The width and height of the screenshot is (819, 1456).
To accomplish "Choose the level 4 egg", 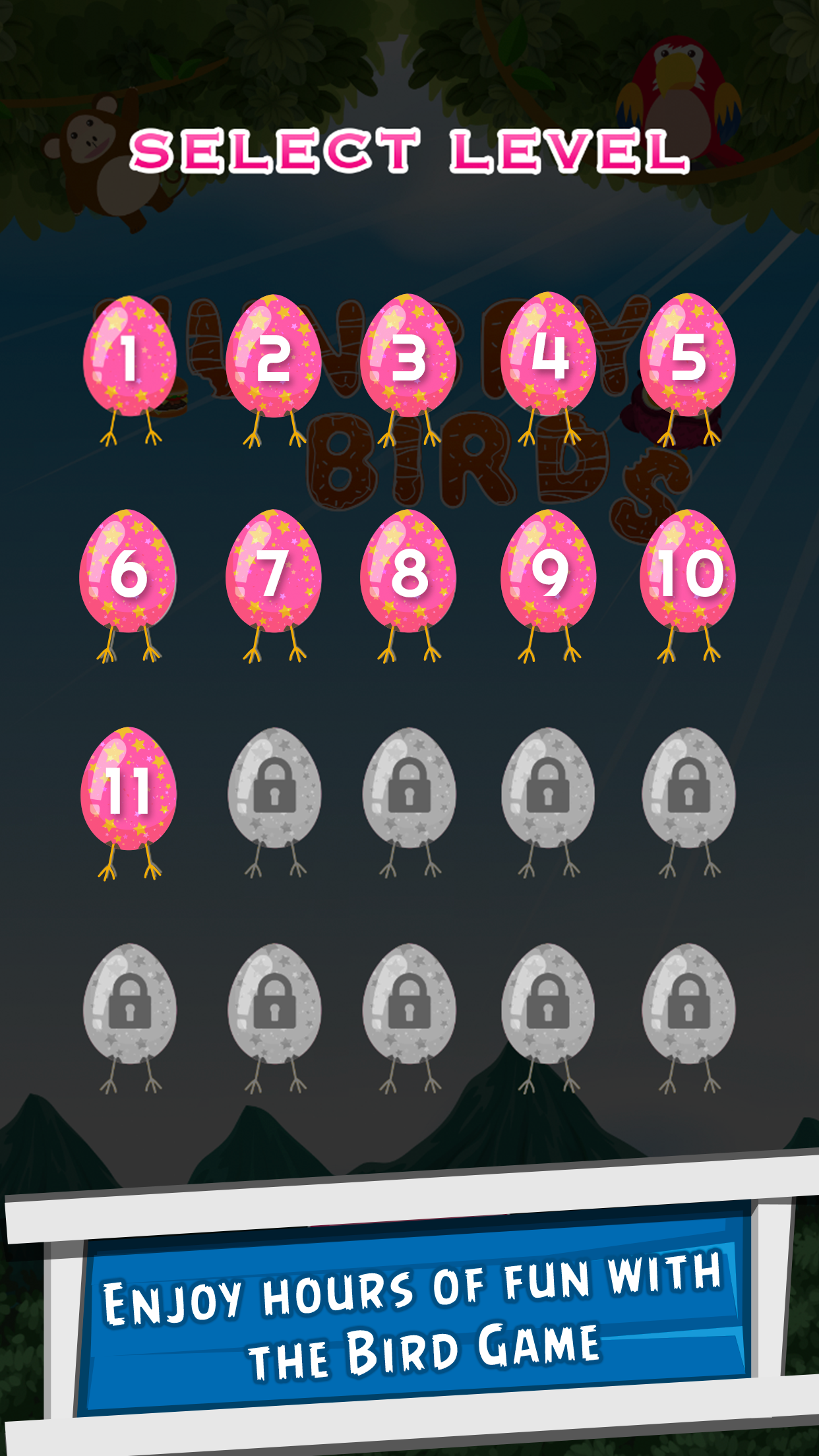I will [x=549, y=368].
